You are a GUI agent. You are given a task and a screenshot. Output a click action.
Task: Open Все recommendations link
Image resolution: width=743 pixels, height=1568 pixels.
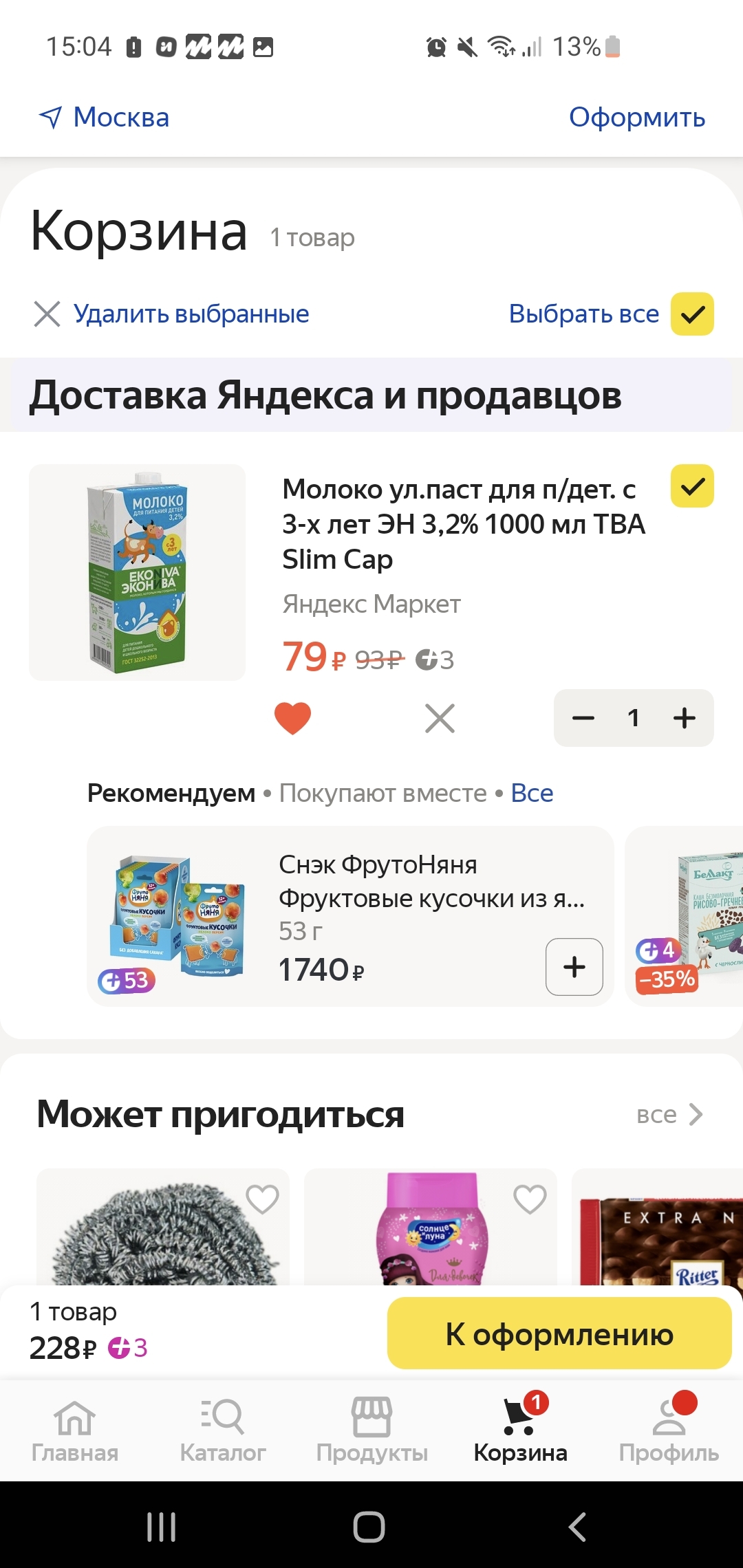pyautogui.click(x=532, y=794)
